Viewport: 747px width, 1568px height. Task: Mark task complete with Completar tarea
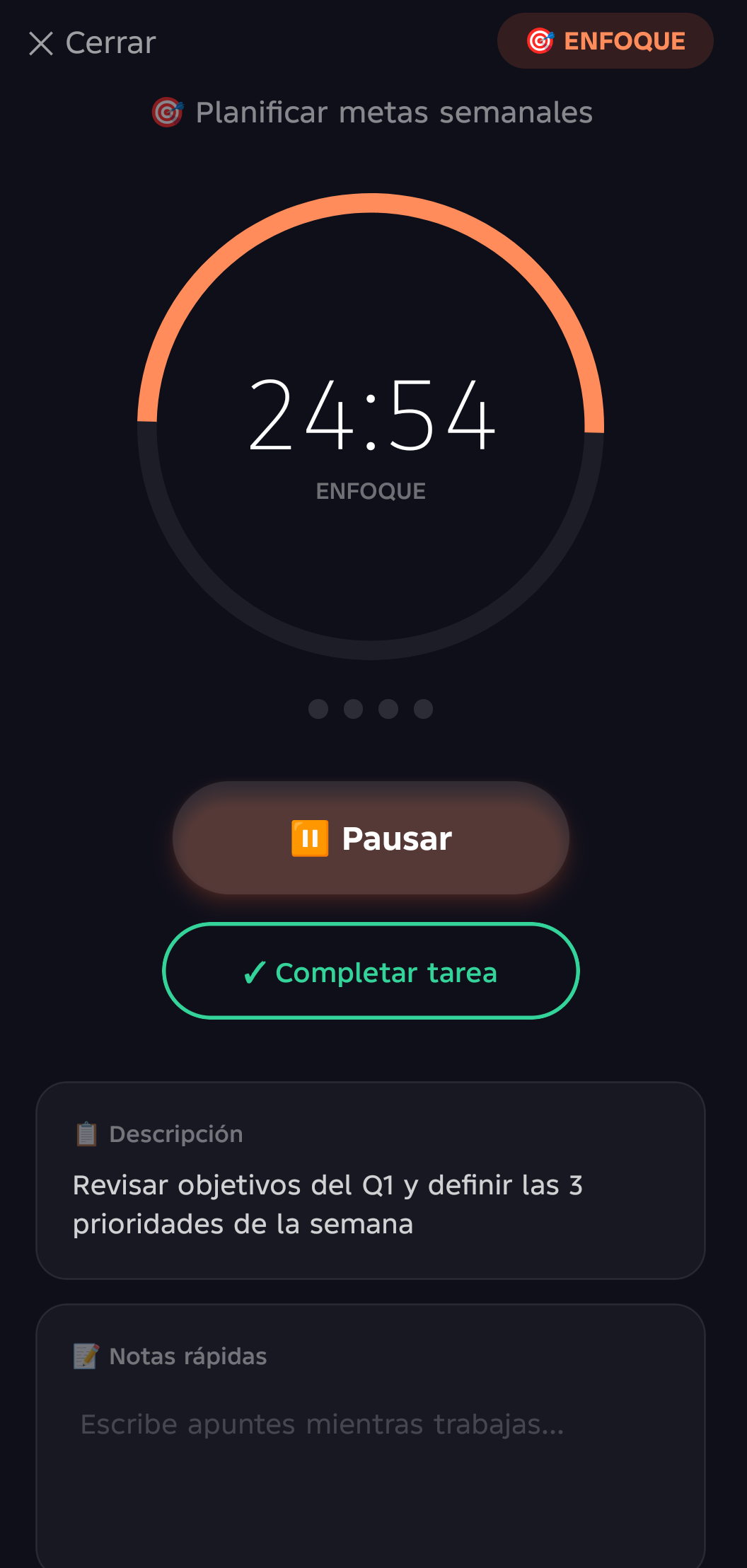[x=371, y=972]
